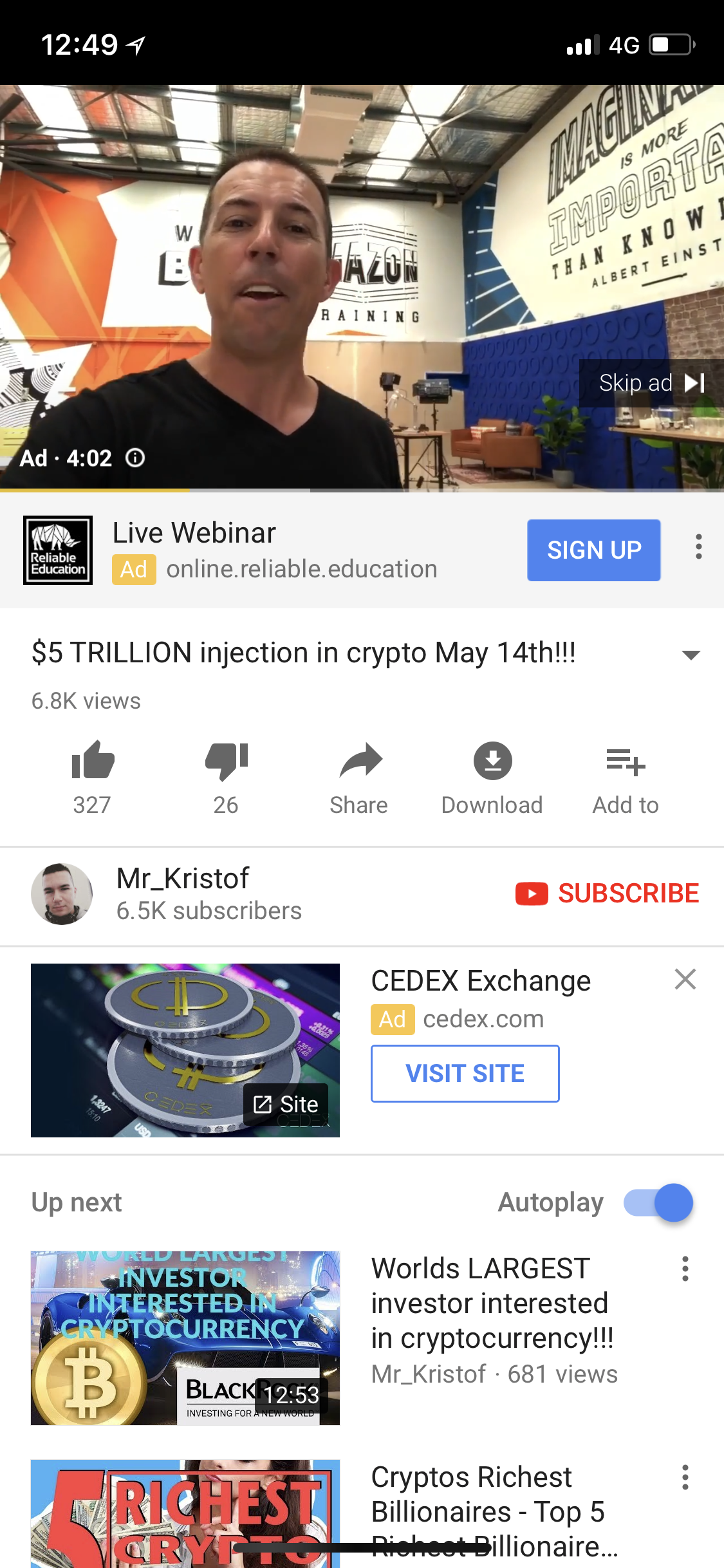Screen dimensions: 724x1568
Task: Skip the video ad
Action: pos(651,383)
